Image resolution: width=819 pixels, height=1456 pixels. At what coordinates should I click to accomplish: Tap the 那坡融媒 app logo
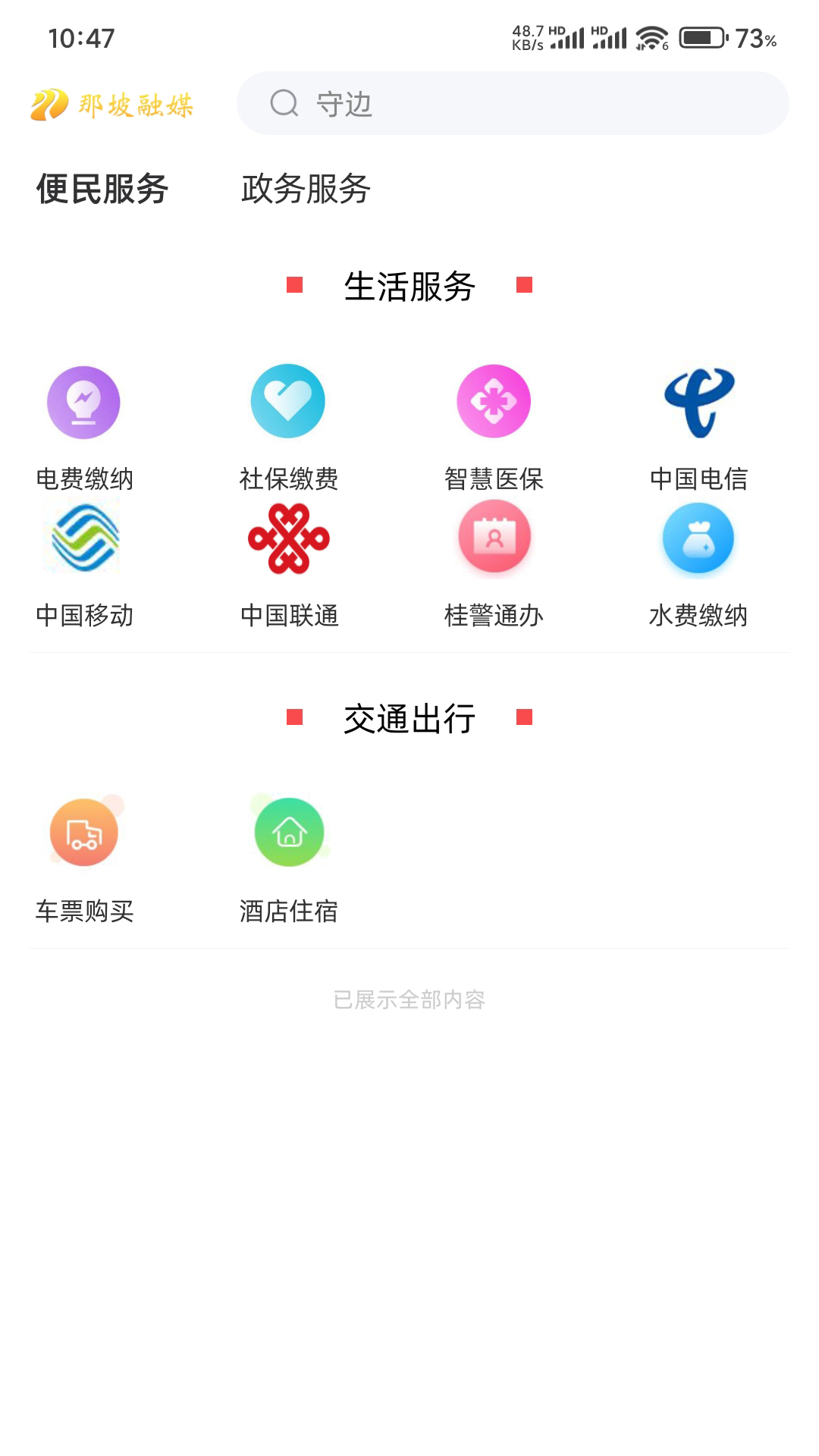pos(112,106)
